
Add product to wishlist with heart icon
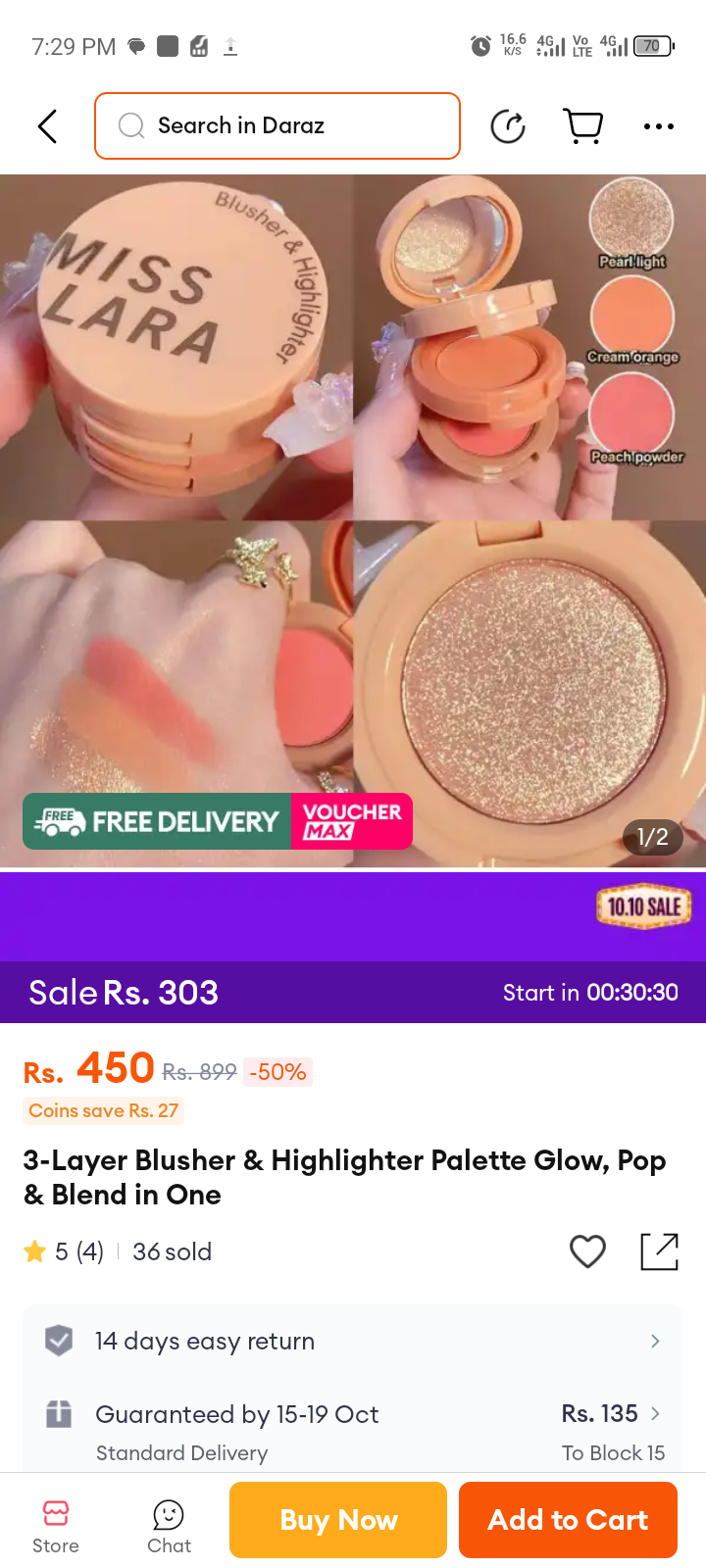pyautogui.click(x=587, y=1251)
